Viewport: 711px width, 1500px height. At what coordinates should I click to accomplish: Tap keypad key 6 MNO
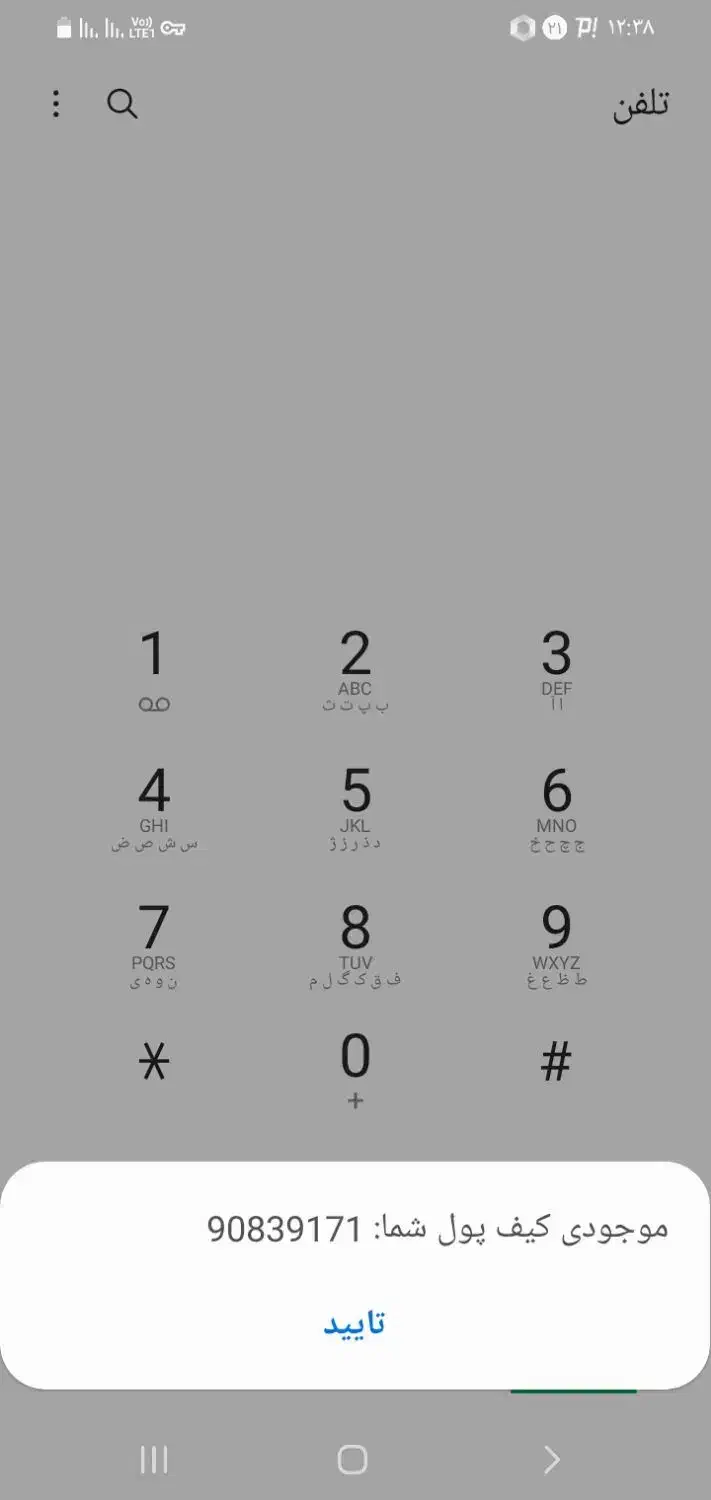pos(556,809)
